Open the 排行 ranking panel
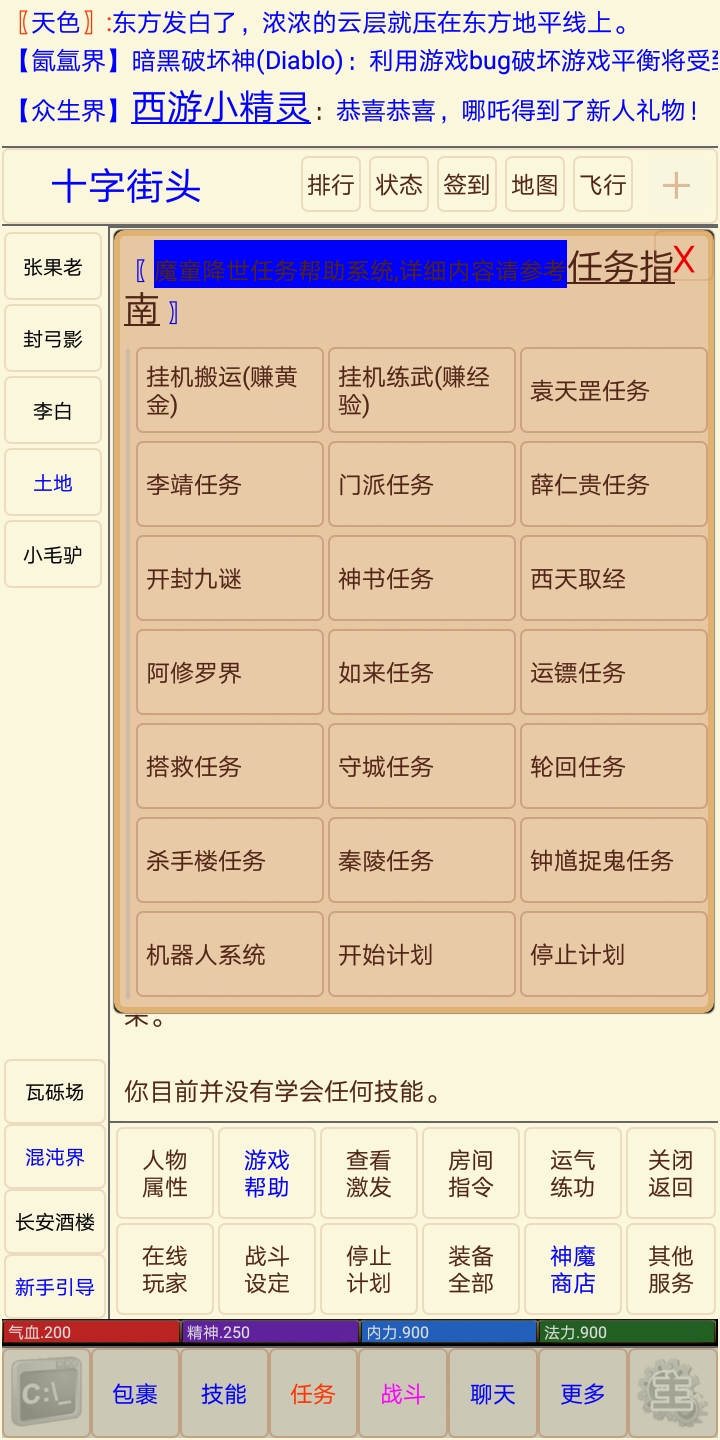This screenshot has height=1440, width=720. (x=330, y=183)
